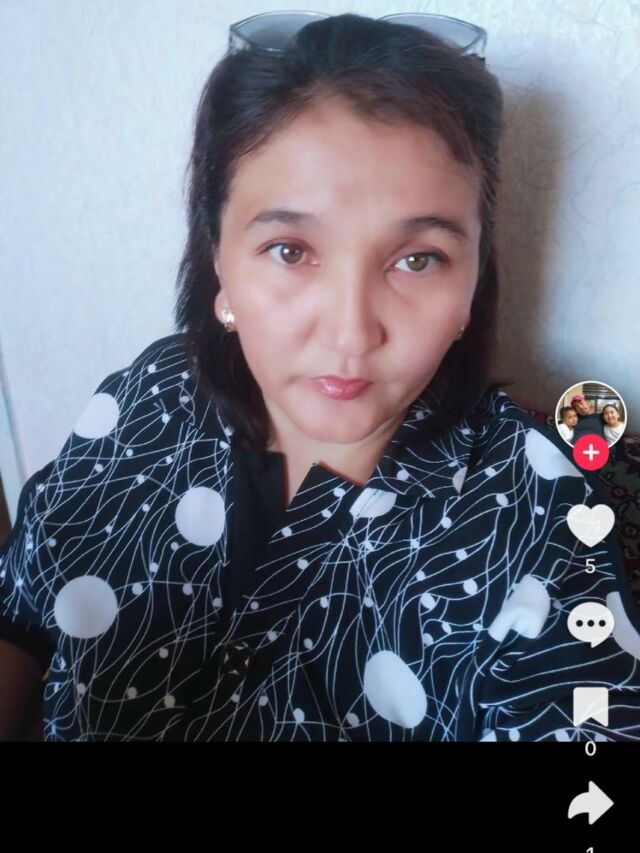Open the comments bubble

tap(590, 625)
